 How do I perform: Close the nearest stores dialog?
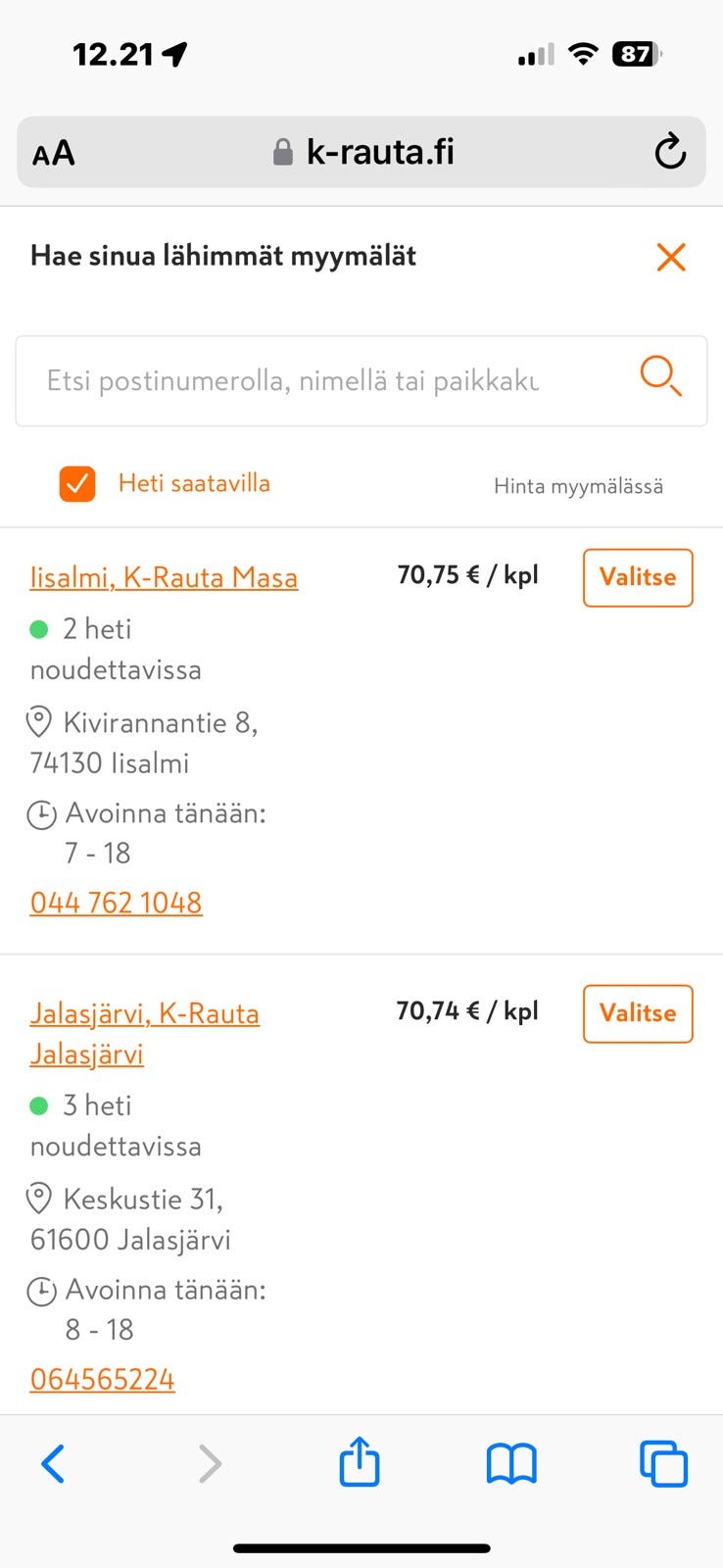(671, 257)
